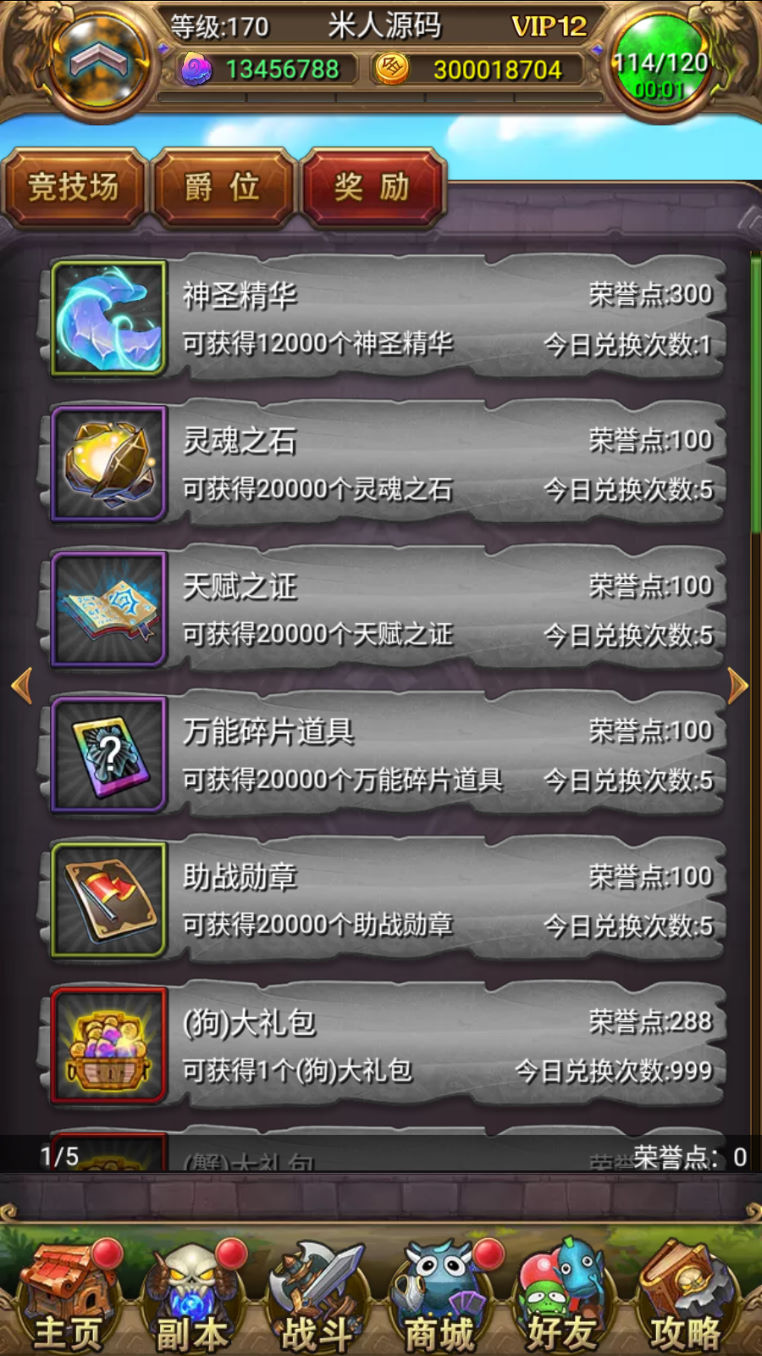Choose the 万能碎片道具 reward

coord(385,755)
